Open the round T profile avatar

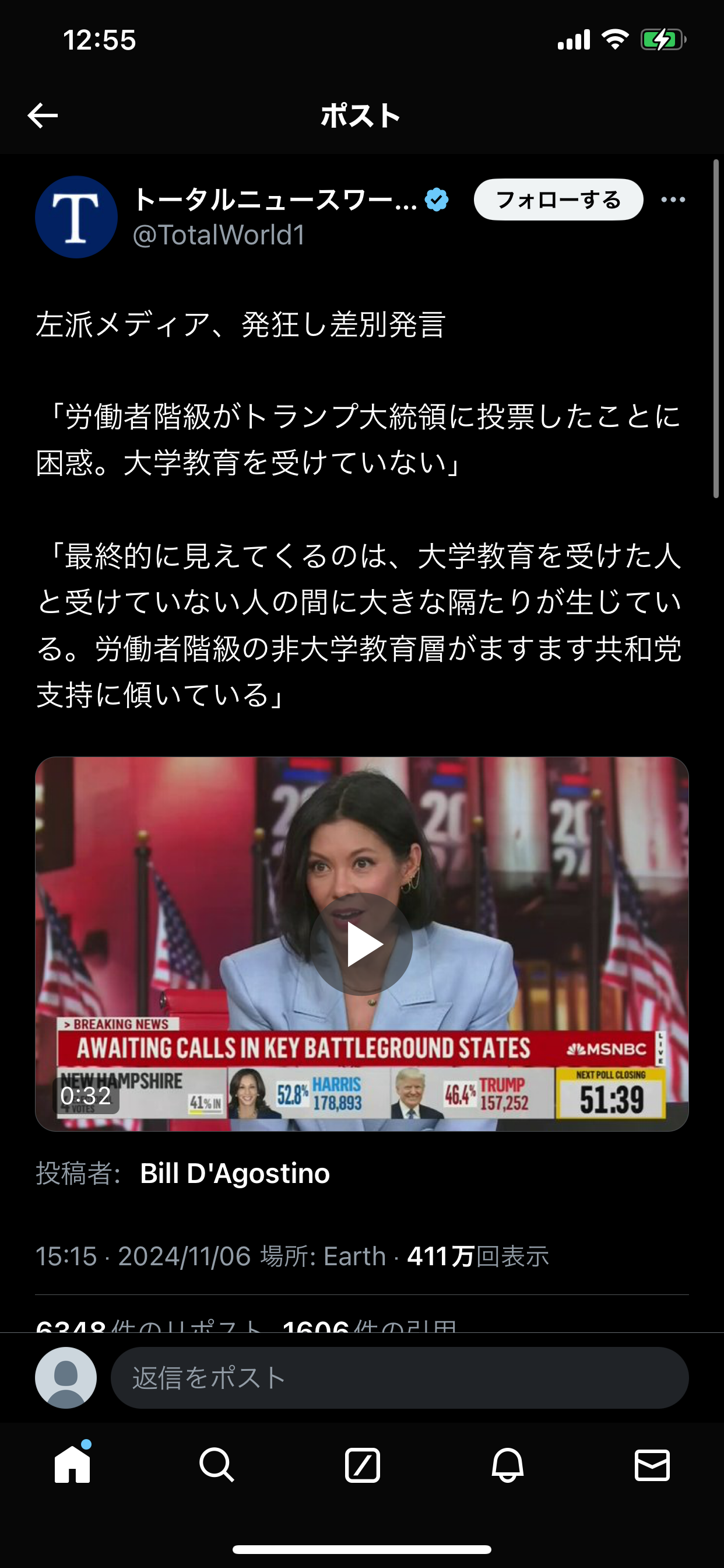76,216
